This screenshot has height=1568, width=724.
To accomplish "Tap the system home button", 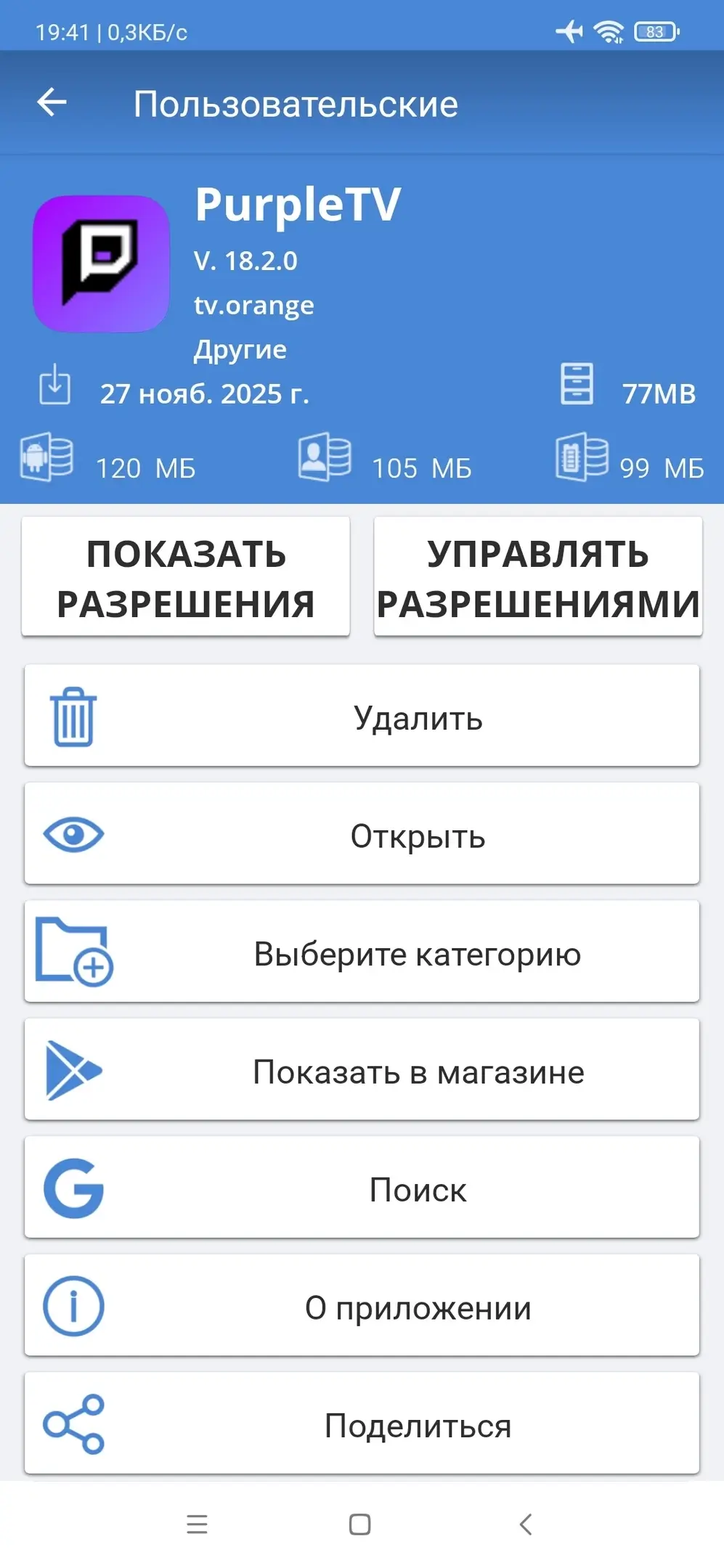I will (x=360, y=1524).
